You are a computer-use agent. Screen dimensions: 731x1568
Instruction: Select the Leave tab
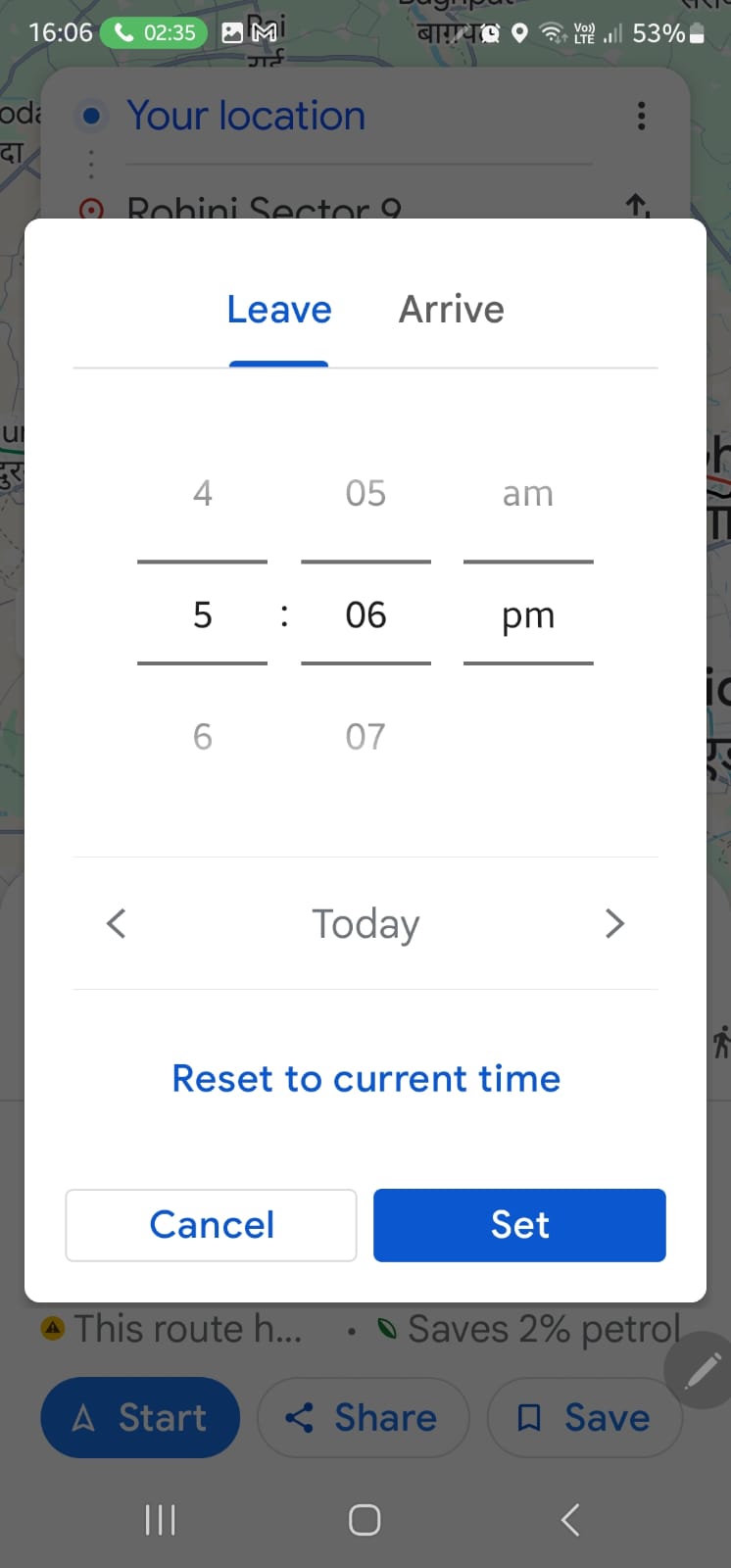(279, 310)
